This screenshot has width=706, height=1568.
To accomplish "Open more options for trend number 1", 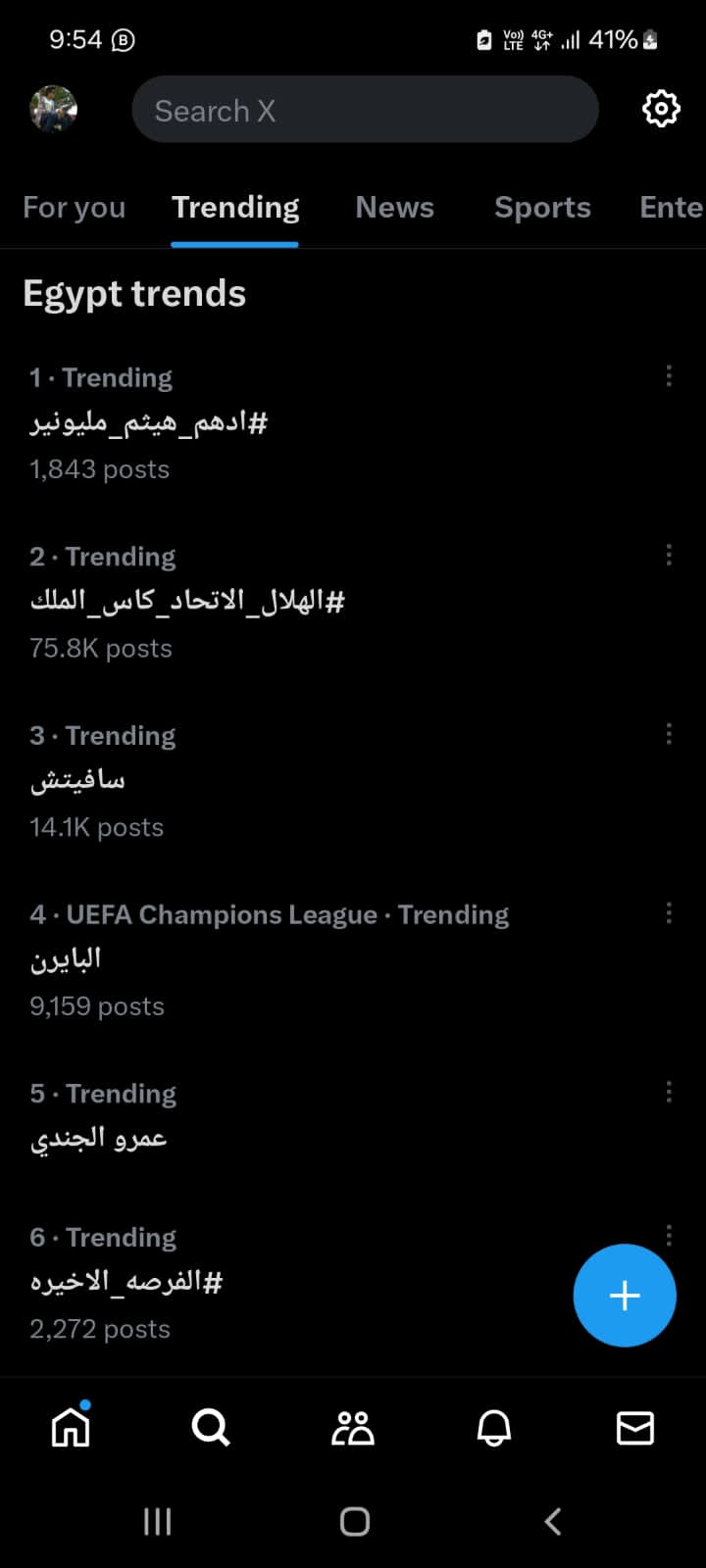I will click(669, 376).
